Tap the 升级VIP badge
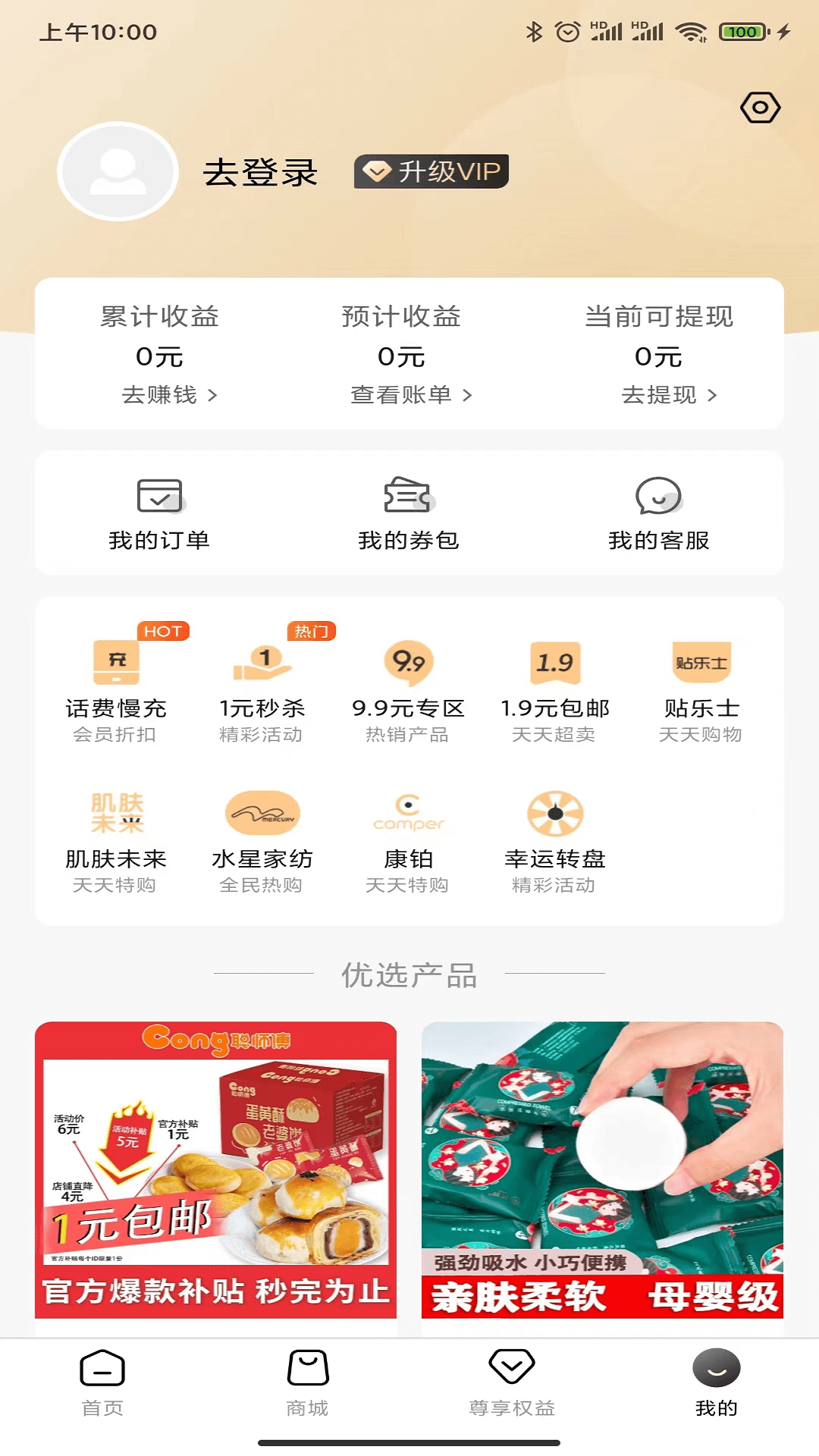Screen dimensions: 819x1456 (431, 171)
